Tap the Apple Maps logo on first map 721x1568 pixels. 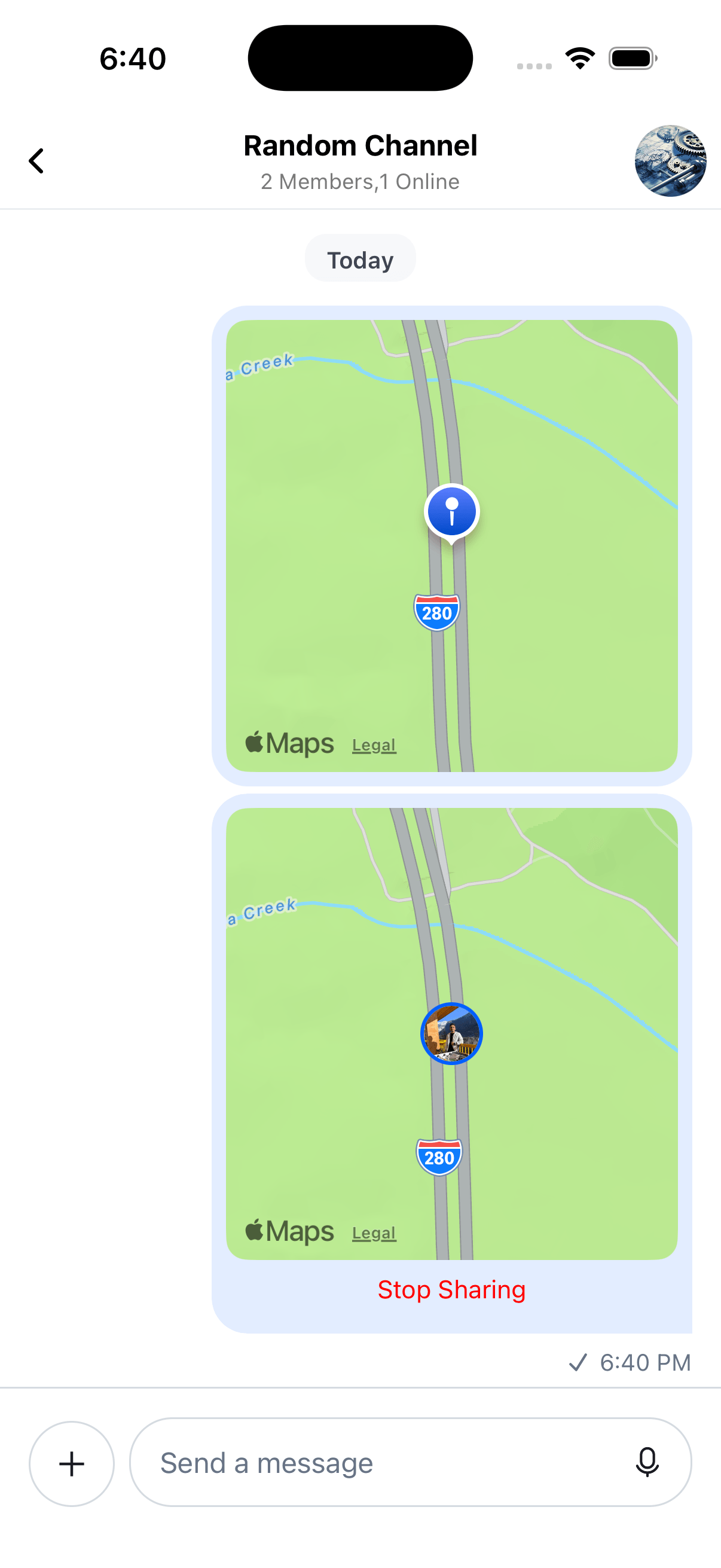coord(288,743)
